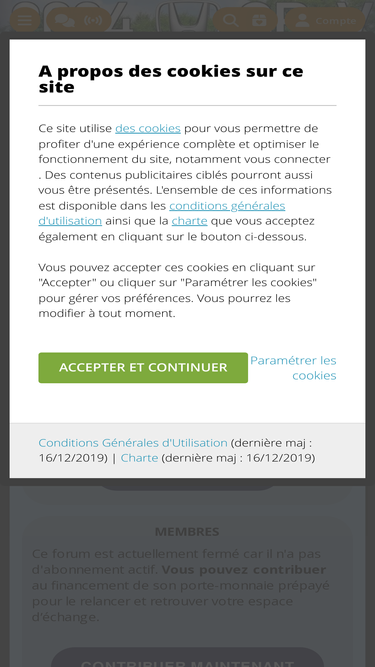Accept cookies with Accepter et continuer
The height and width of the screenshot is (667, 375).
point(143,368)
